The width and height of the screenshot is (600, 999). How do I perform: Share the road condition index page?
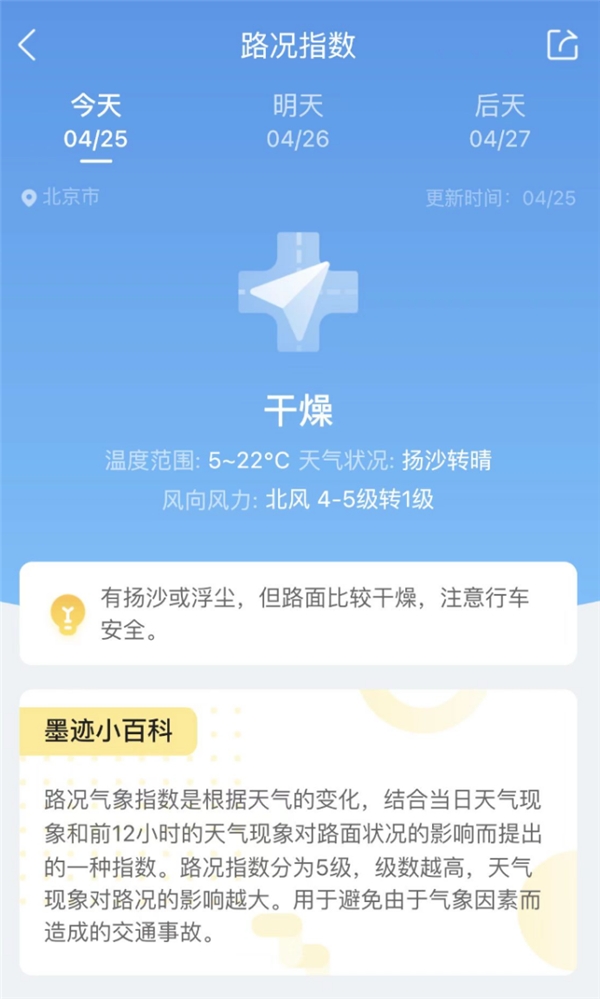point(562,45)
